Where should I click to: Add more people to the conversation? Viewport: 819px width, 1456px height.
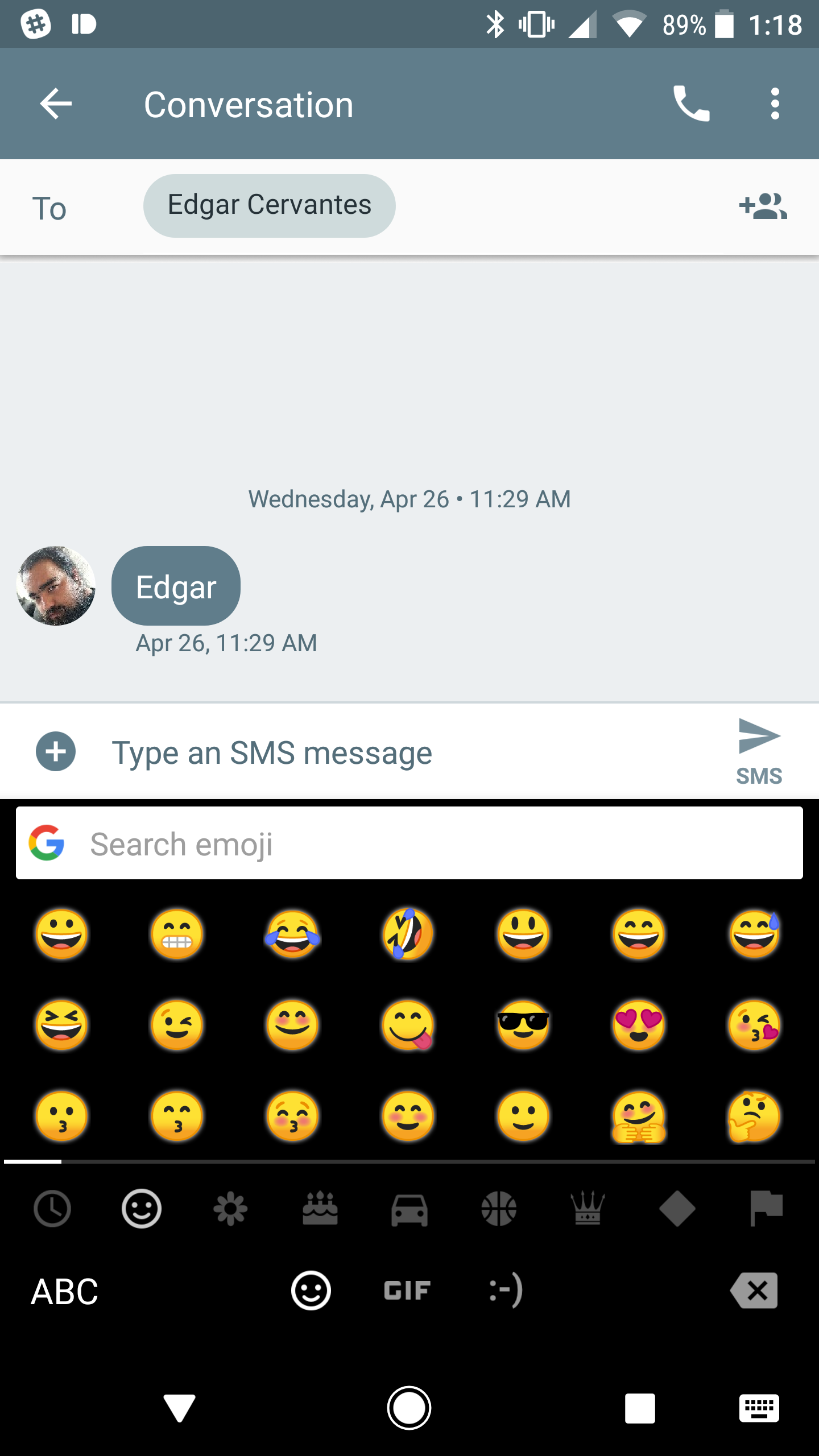click(763, 206)
